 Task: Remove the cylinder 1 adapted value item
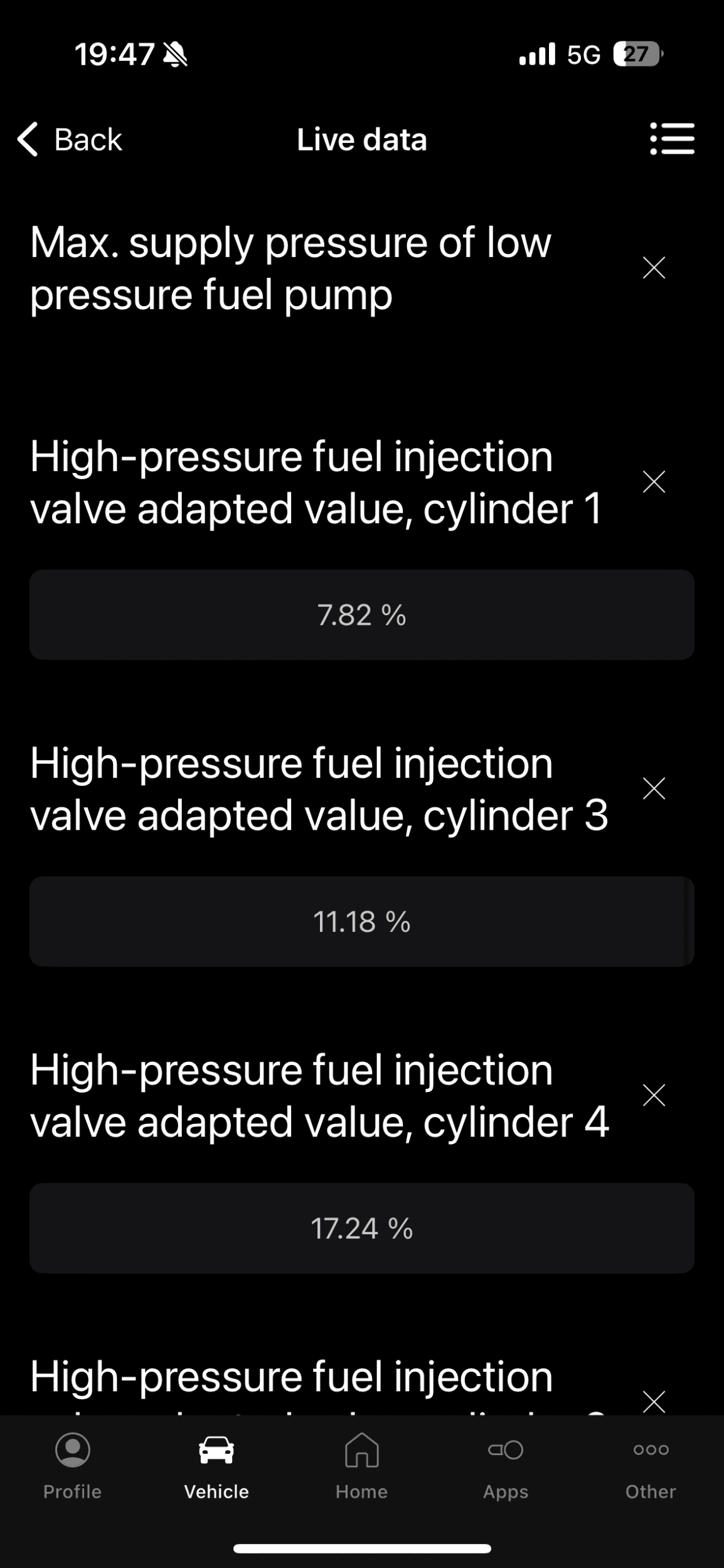click(x=654, y=482)
